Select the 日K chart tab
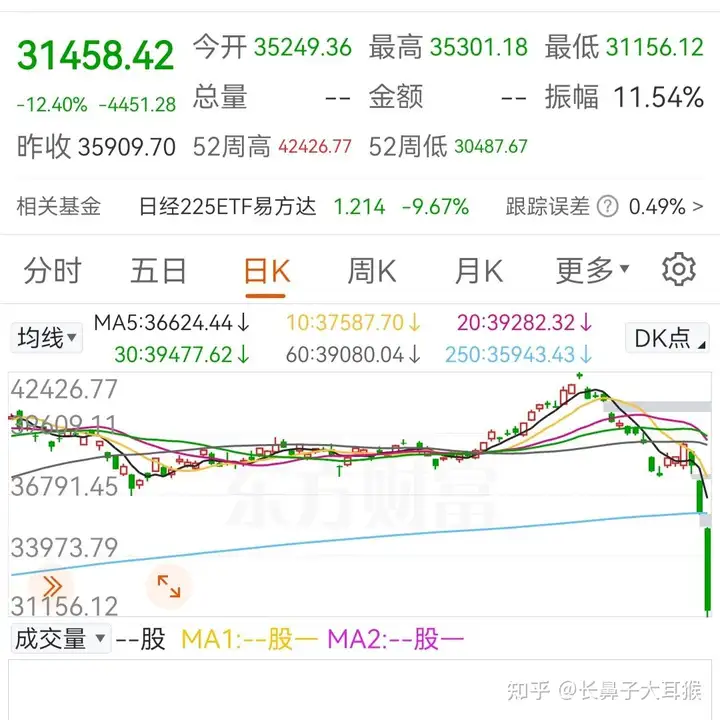 click(x=266, y=270)
